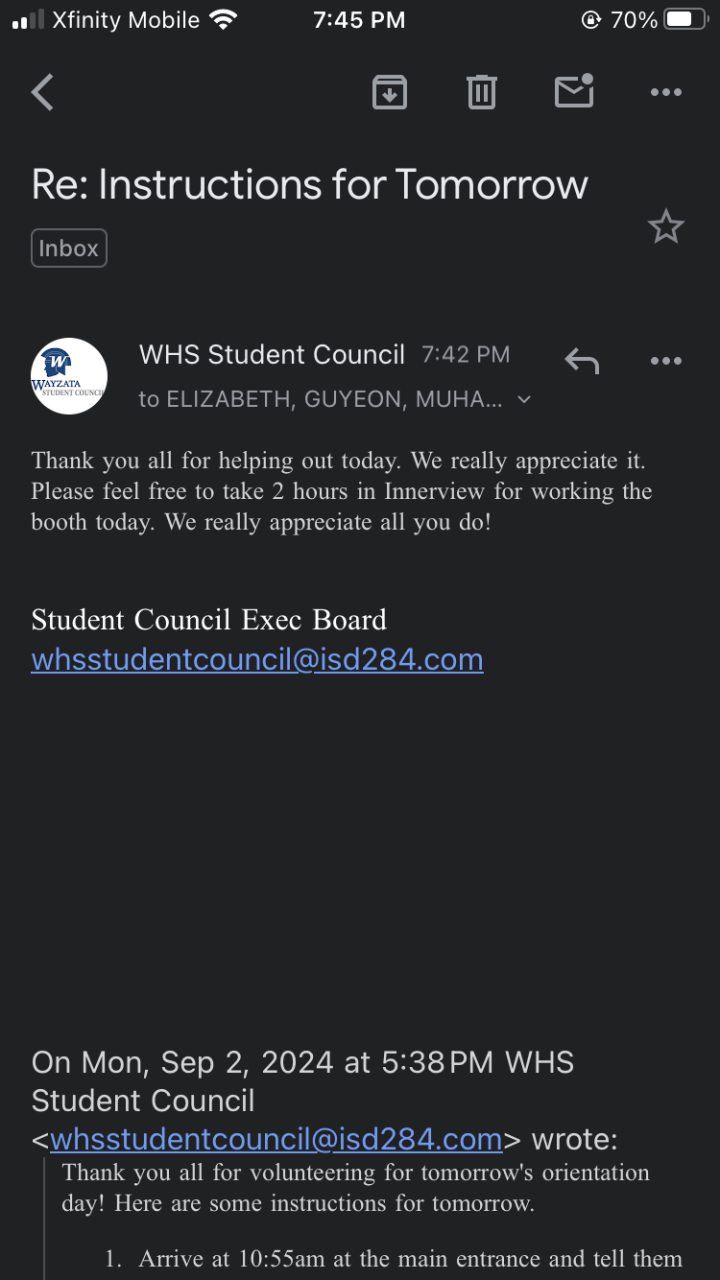
Task: Mark this email as unread
Action: 574,92
